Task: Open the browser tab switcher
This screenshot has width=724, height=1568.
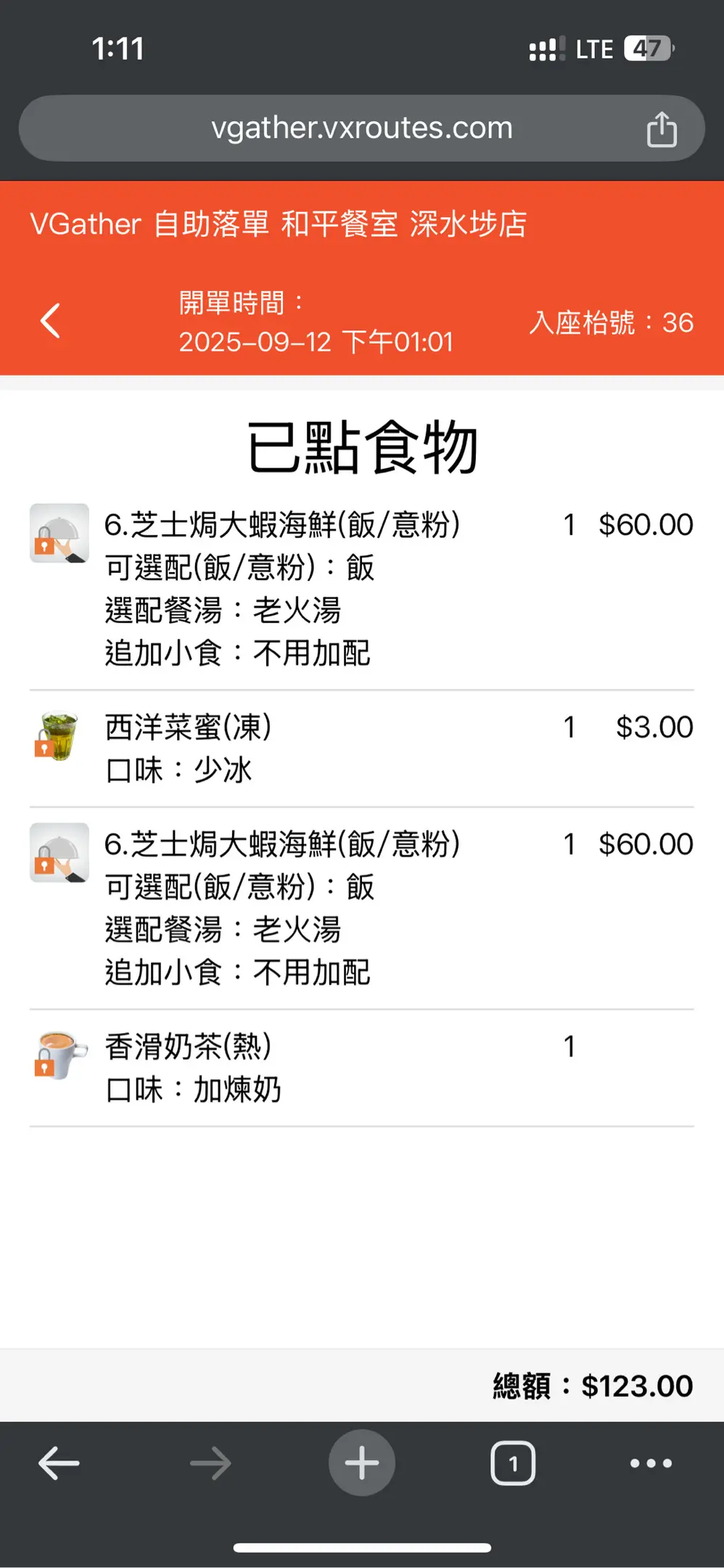Action: (513, 1463)
